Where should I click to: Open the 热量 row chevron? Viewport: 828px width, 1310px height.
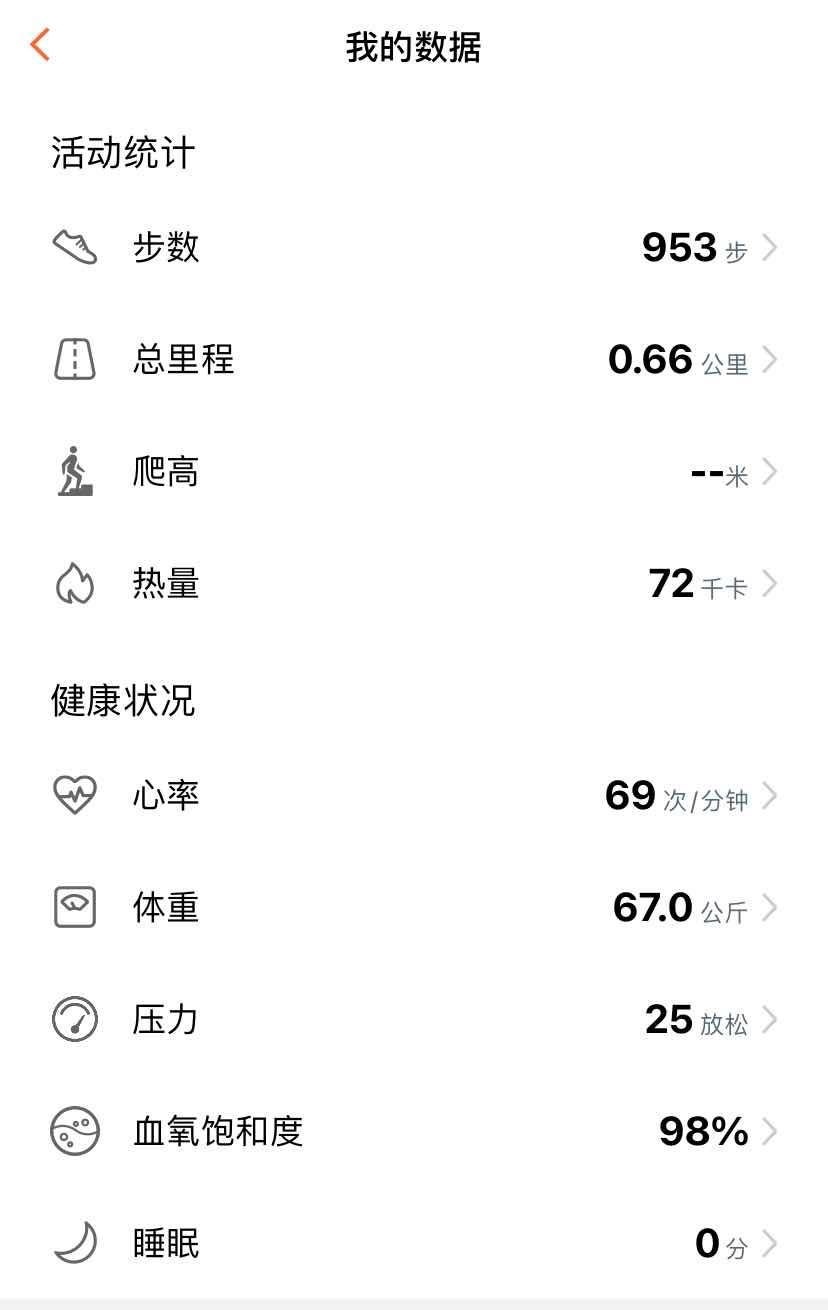(770, 583)
